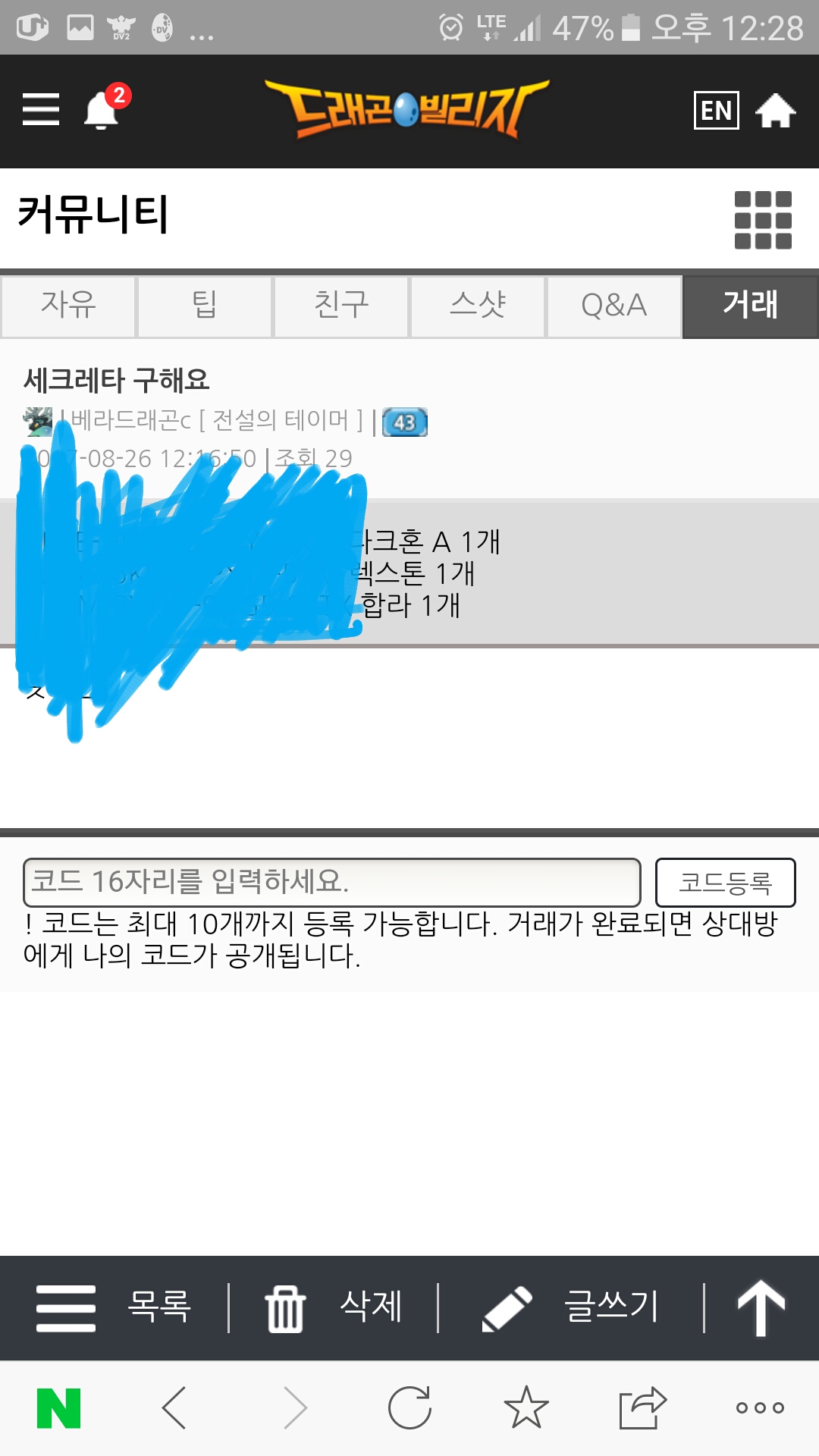The height and width of the screenshot is (1456, 819).
Task: Write a new post with 글쓰기
Action: (570, 1307)
